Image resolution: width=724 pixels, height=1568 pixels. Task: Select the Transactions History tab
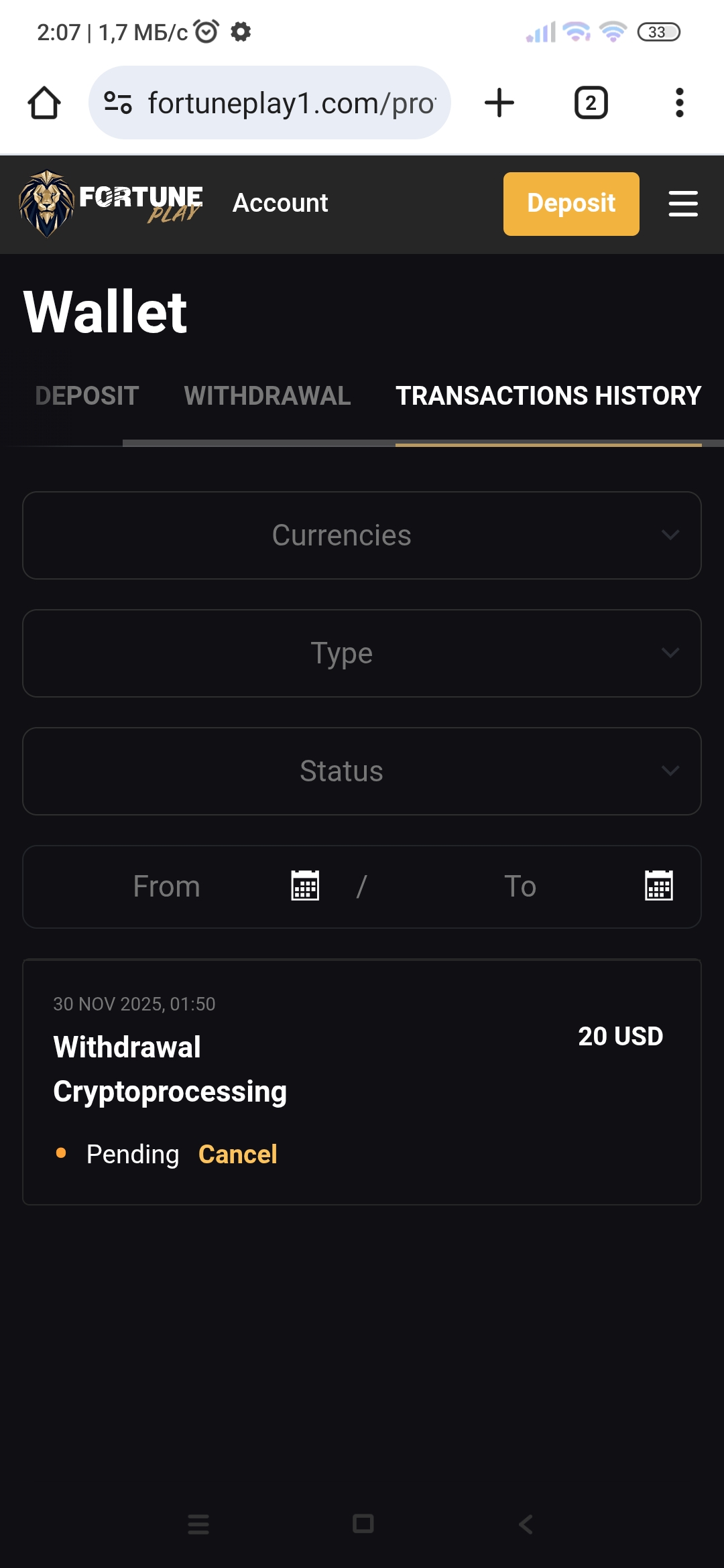pyautogui.click(x=548, y=396)
